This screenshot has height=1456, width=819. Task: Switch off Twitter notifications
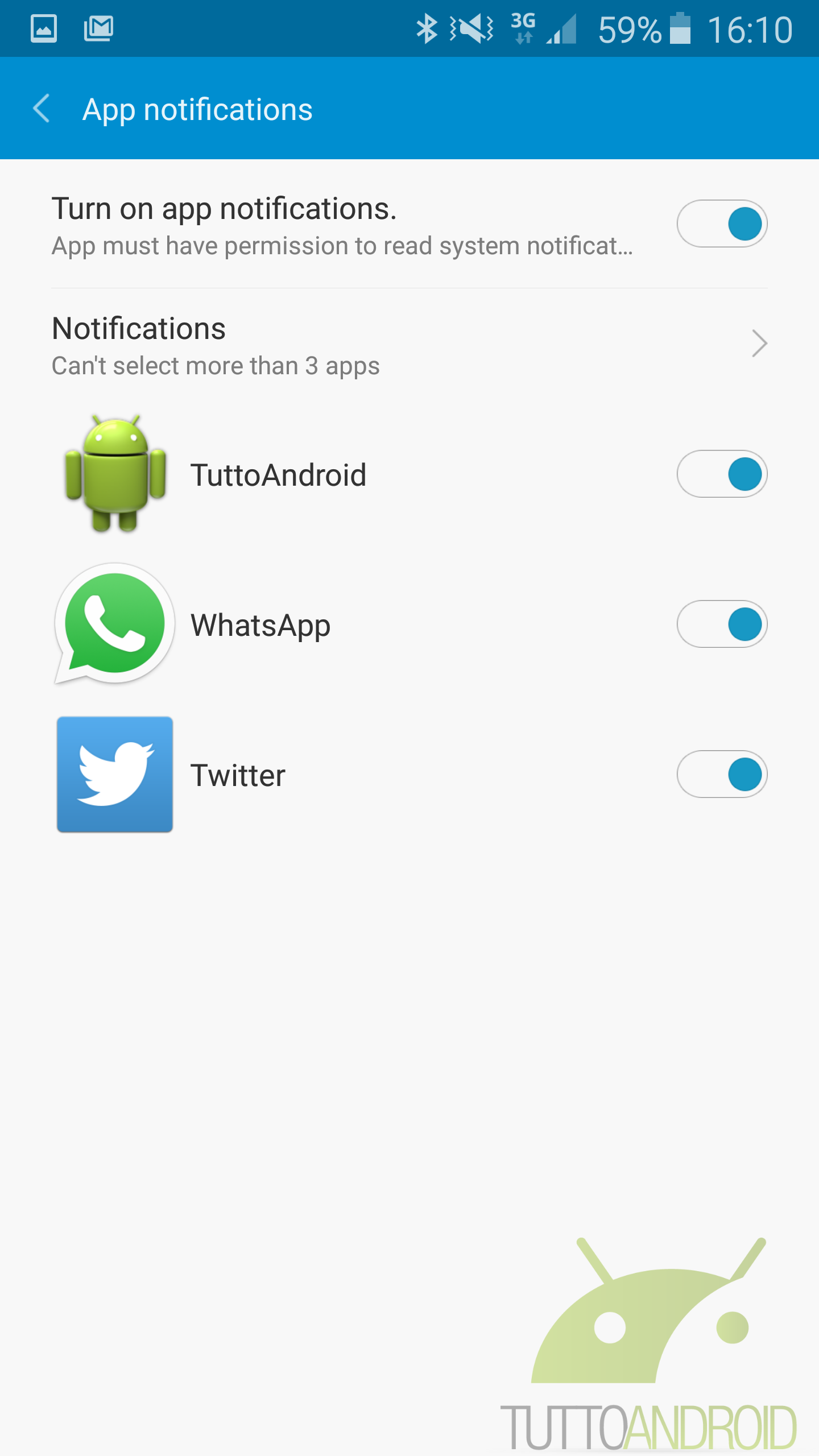coord(722,774)
